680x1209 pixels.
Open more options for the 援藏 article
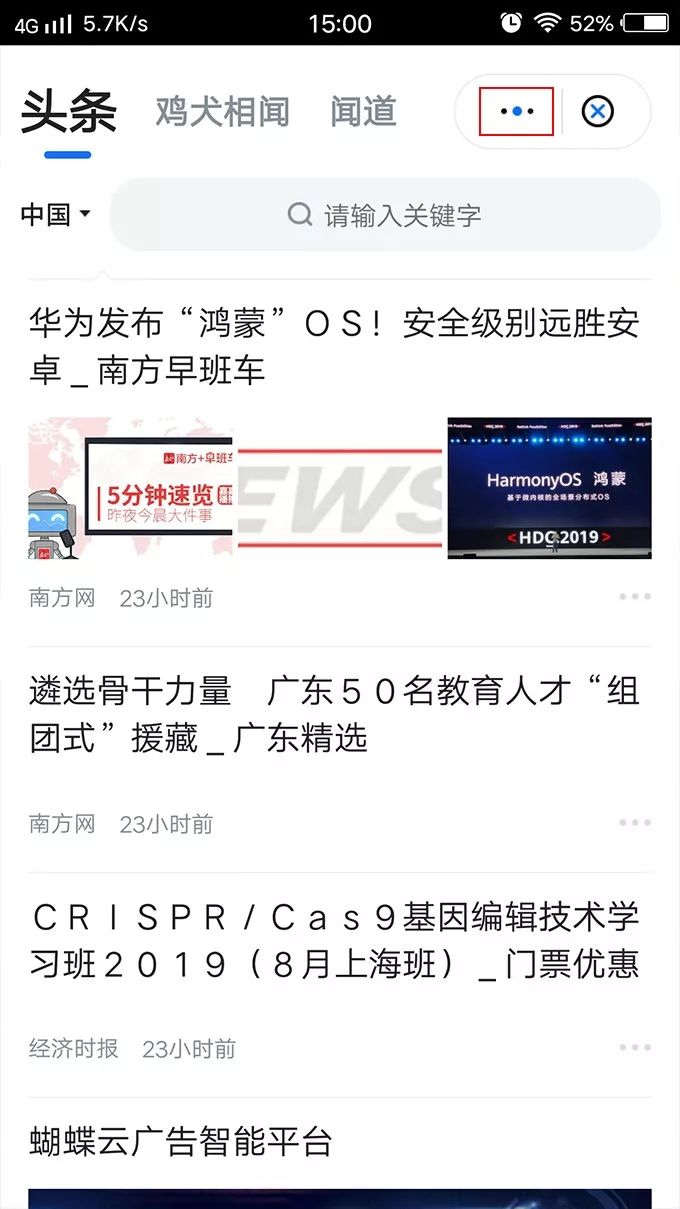(x=634, y=823)
